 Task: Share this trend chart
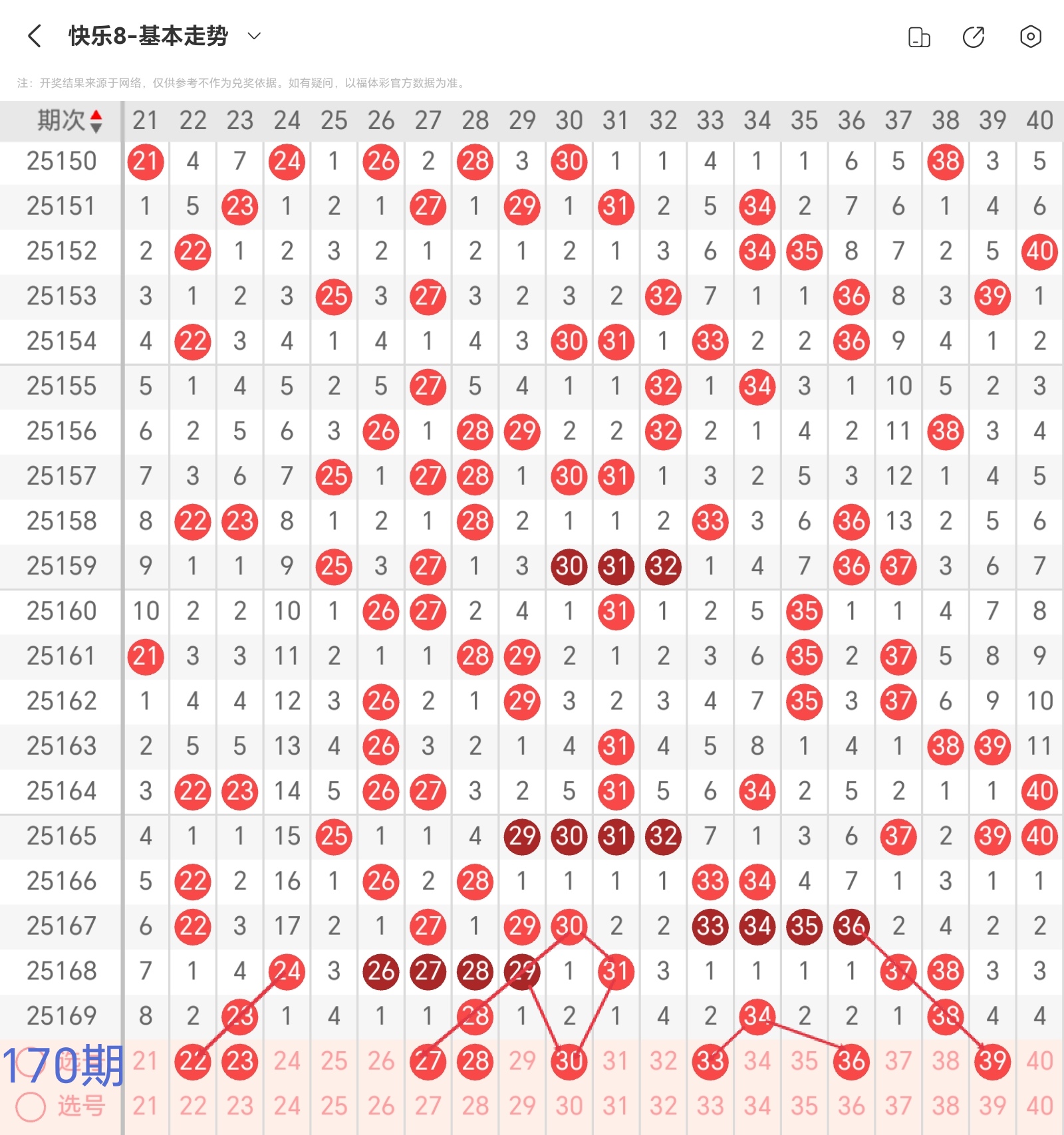tap(974, 37)
